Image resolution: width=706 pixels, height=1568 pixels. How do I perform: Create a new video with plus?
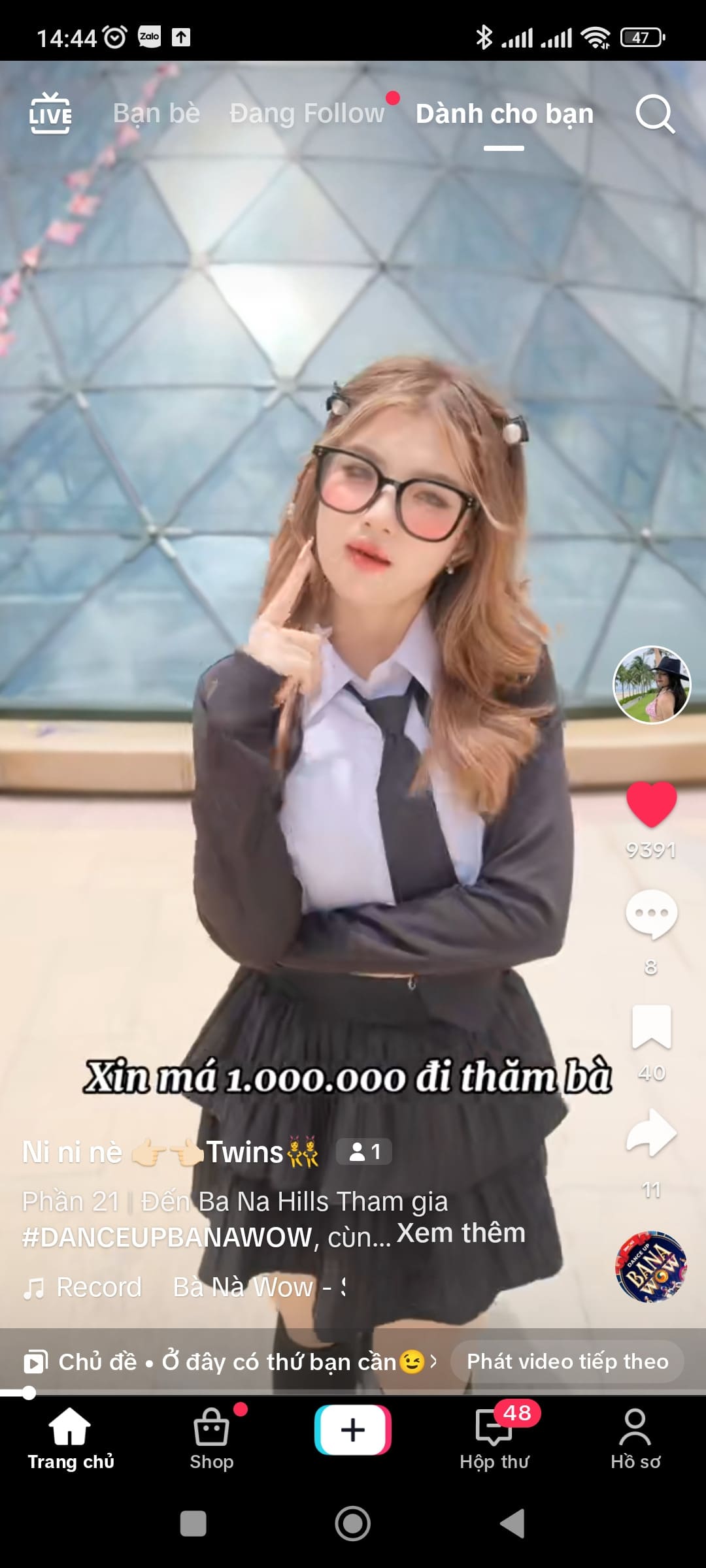point(353,1430)
